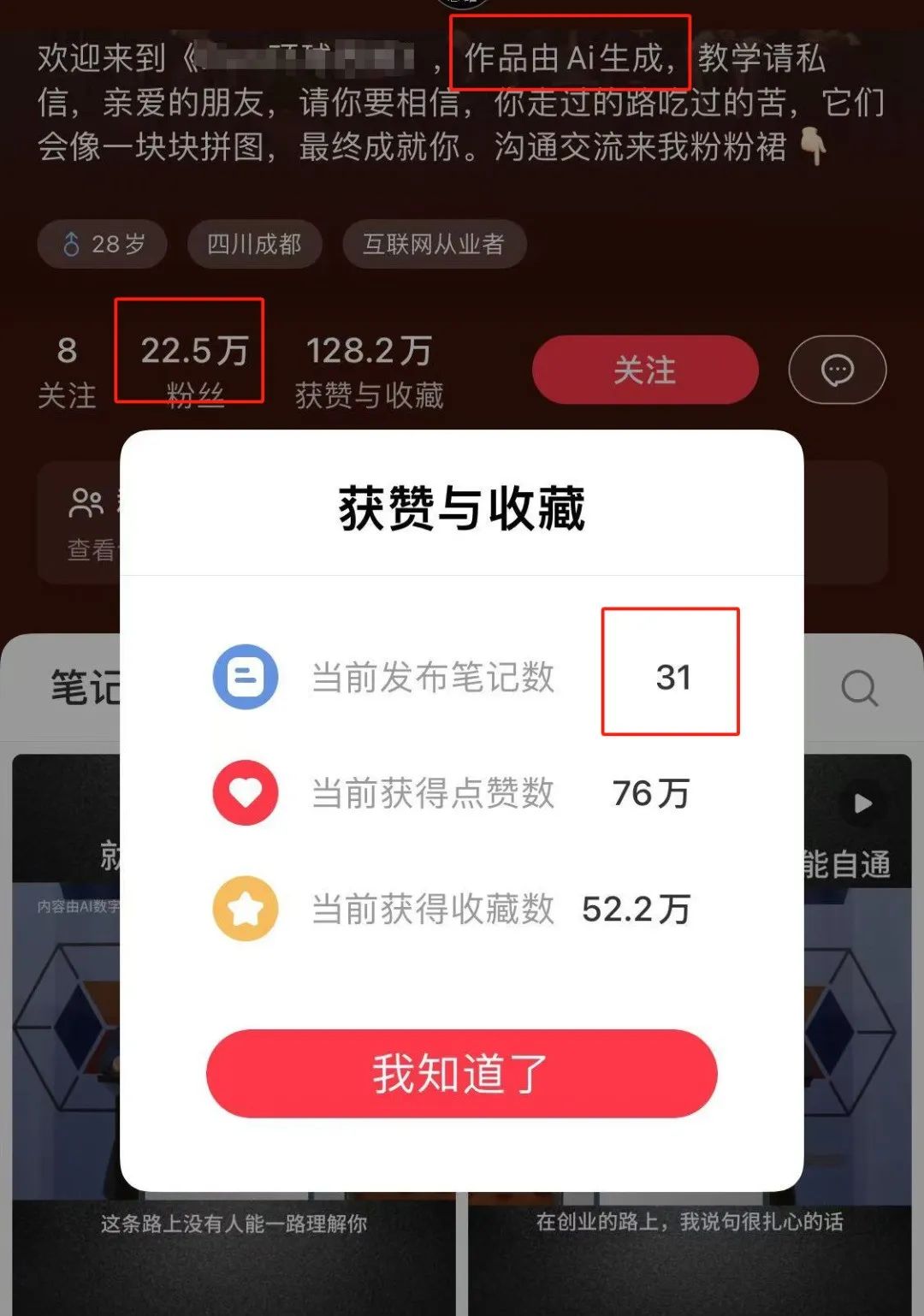This screenshot has width=924, height=1316.
Task: Open private message chat icon
Action: [837, 370]
